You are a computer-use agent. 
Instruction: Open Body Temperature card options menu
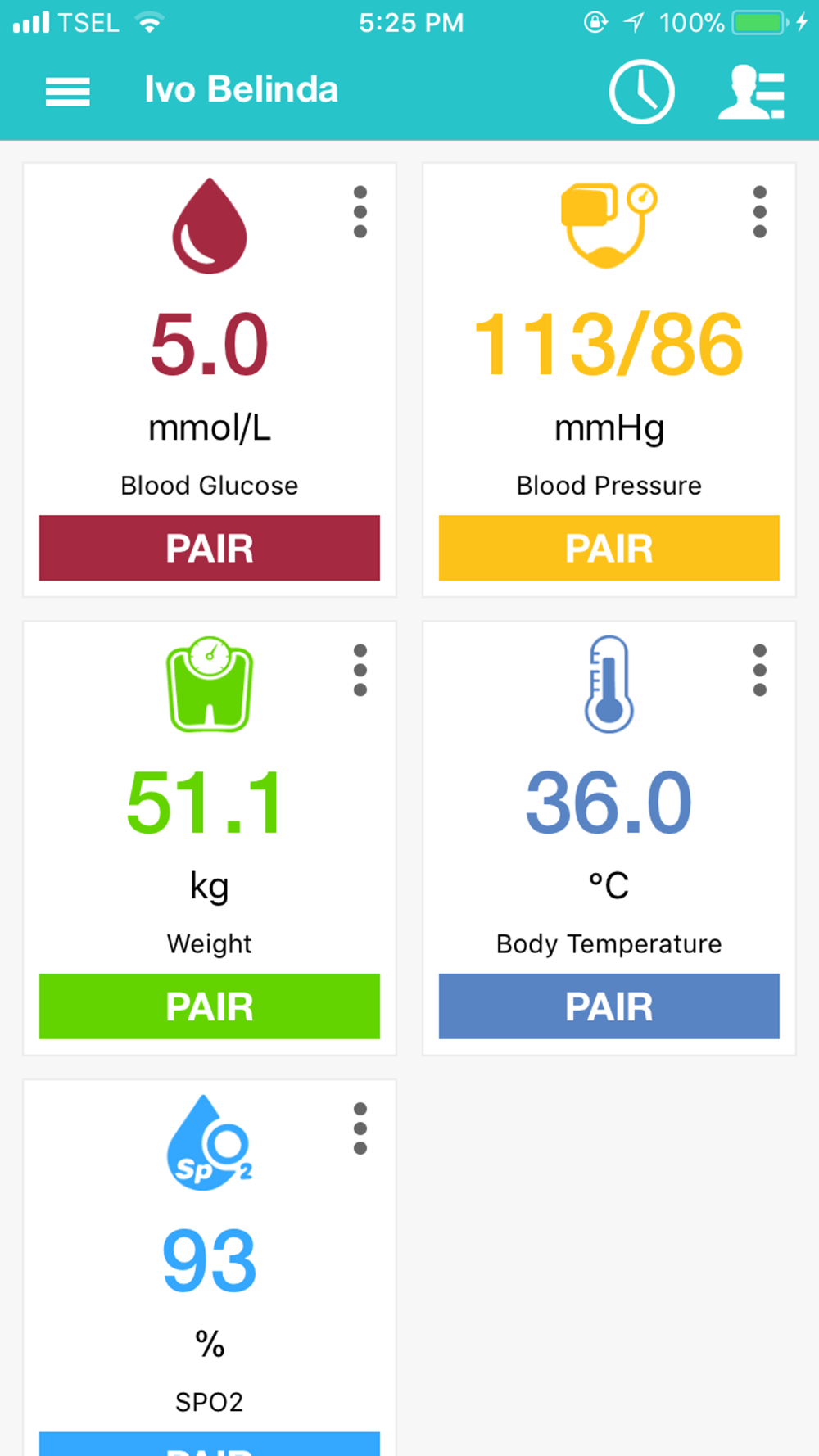(760, 671)
